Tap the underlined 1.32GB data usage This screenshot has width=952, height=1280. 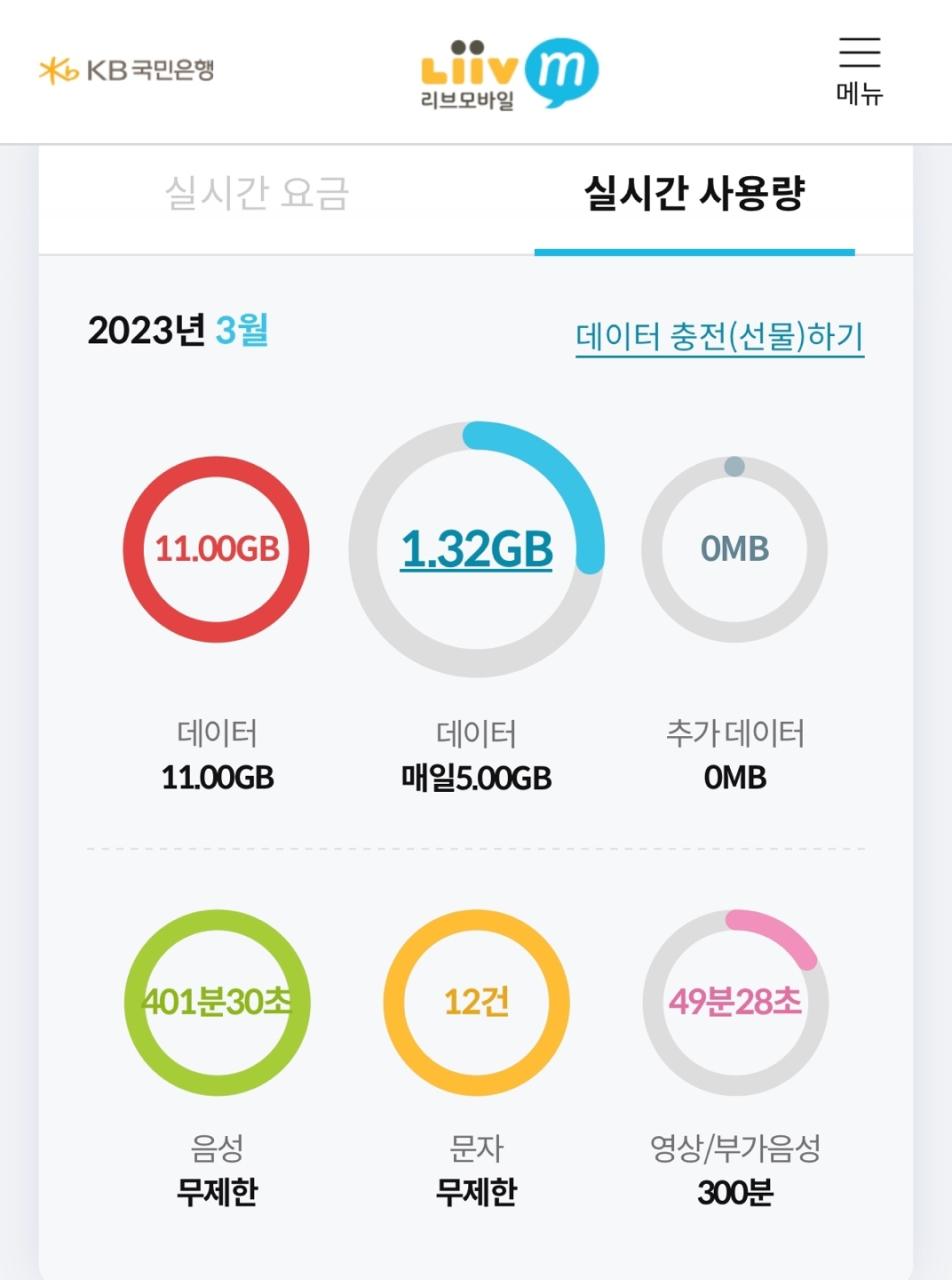click(476, 549)
